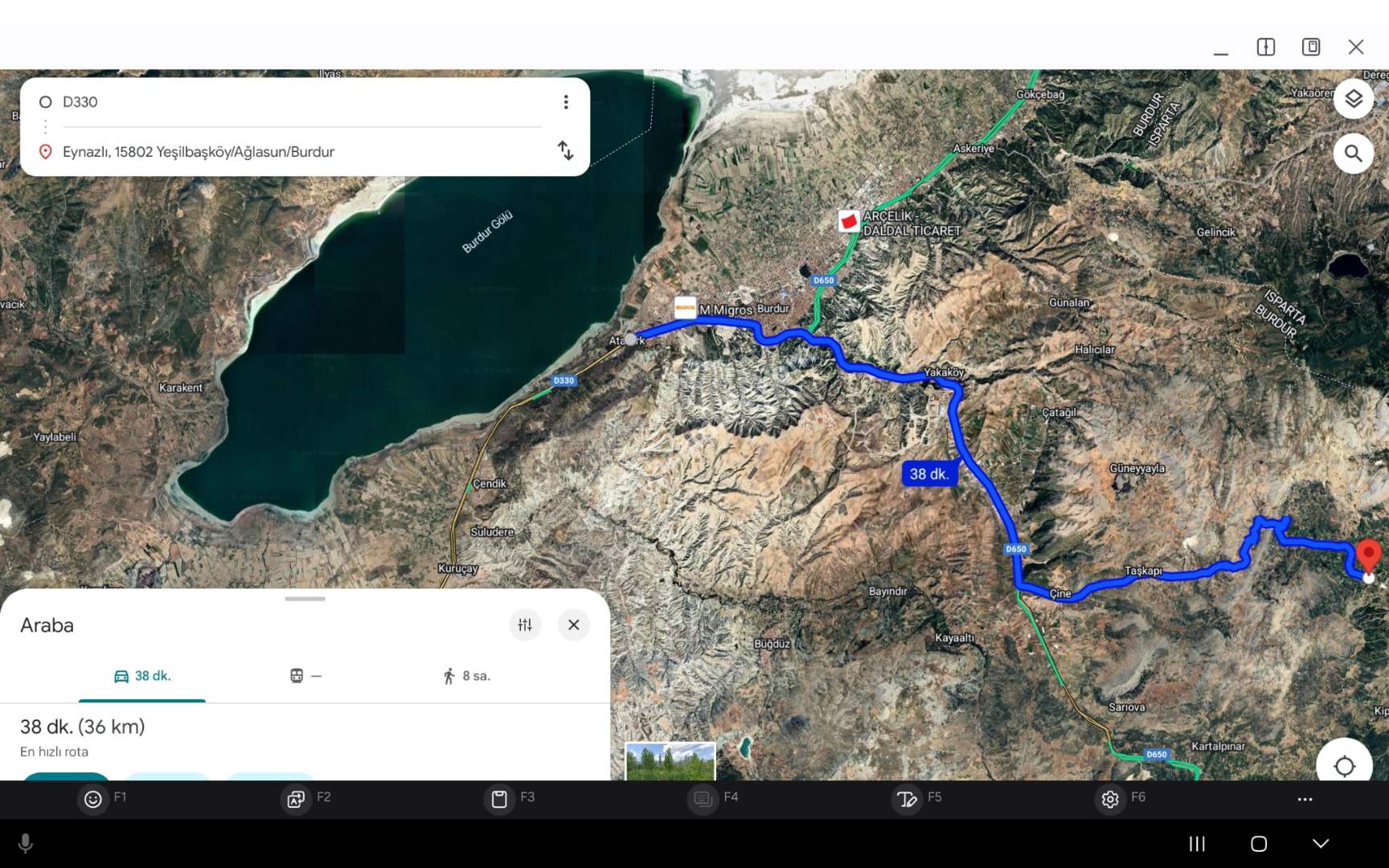Swap start and destination points

[566, 150]
